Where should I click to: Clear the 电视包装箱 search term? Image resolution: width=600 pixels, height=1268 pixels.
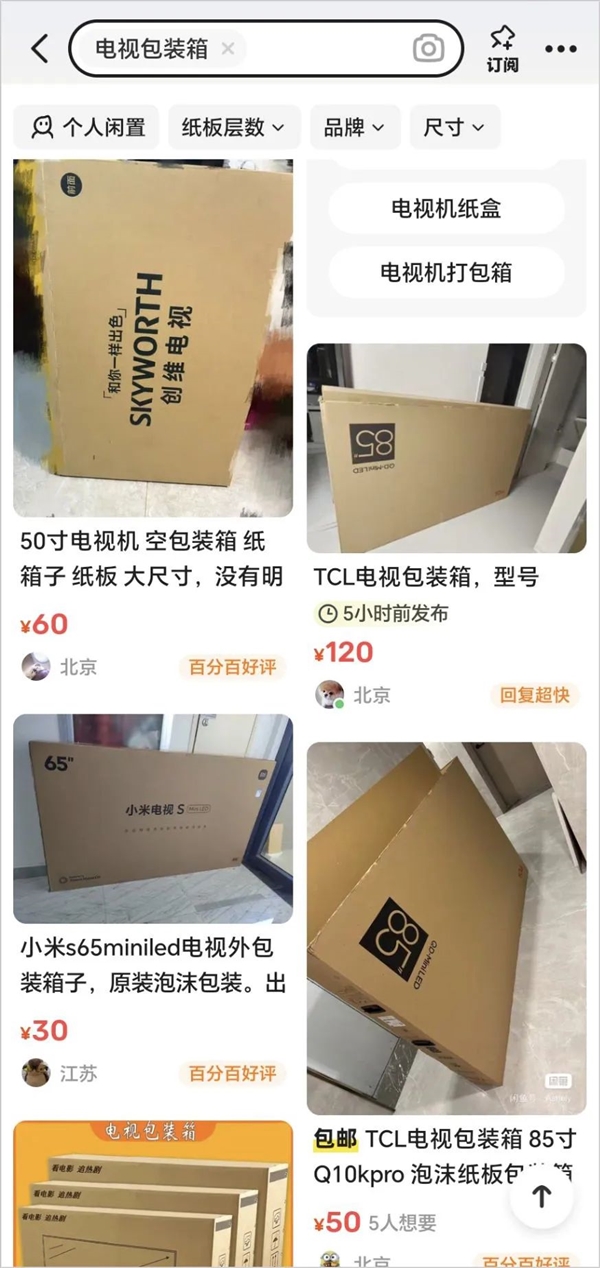pos(228,48)
